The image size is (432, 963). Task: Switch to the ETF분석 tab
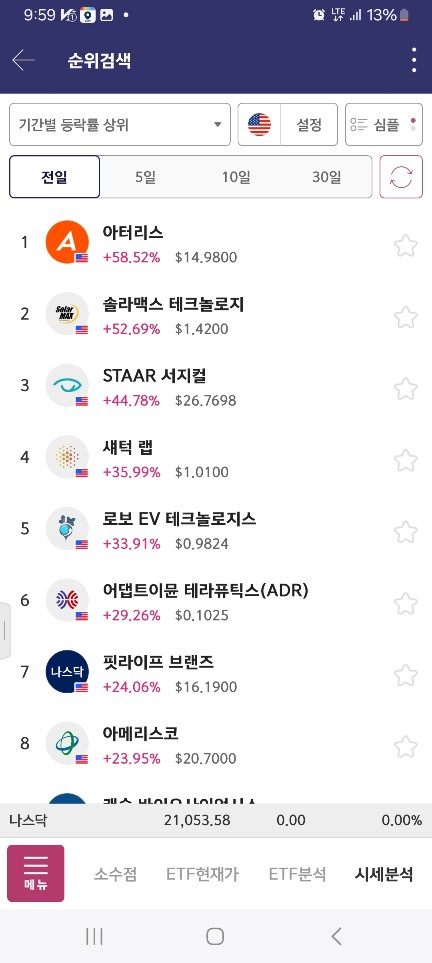click(297, 874)
